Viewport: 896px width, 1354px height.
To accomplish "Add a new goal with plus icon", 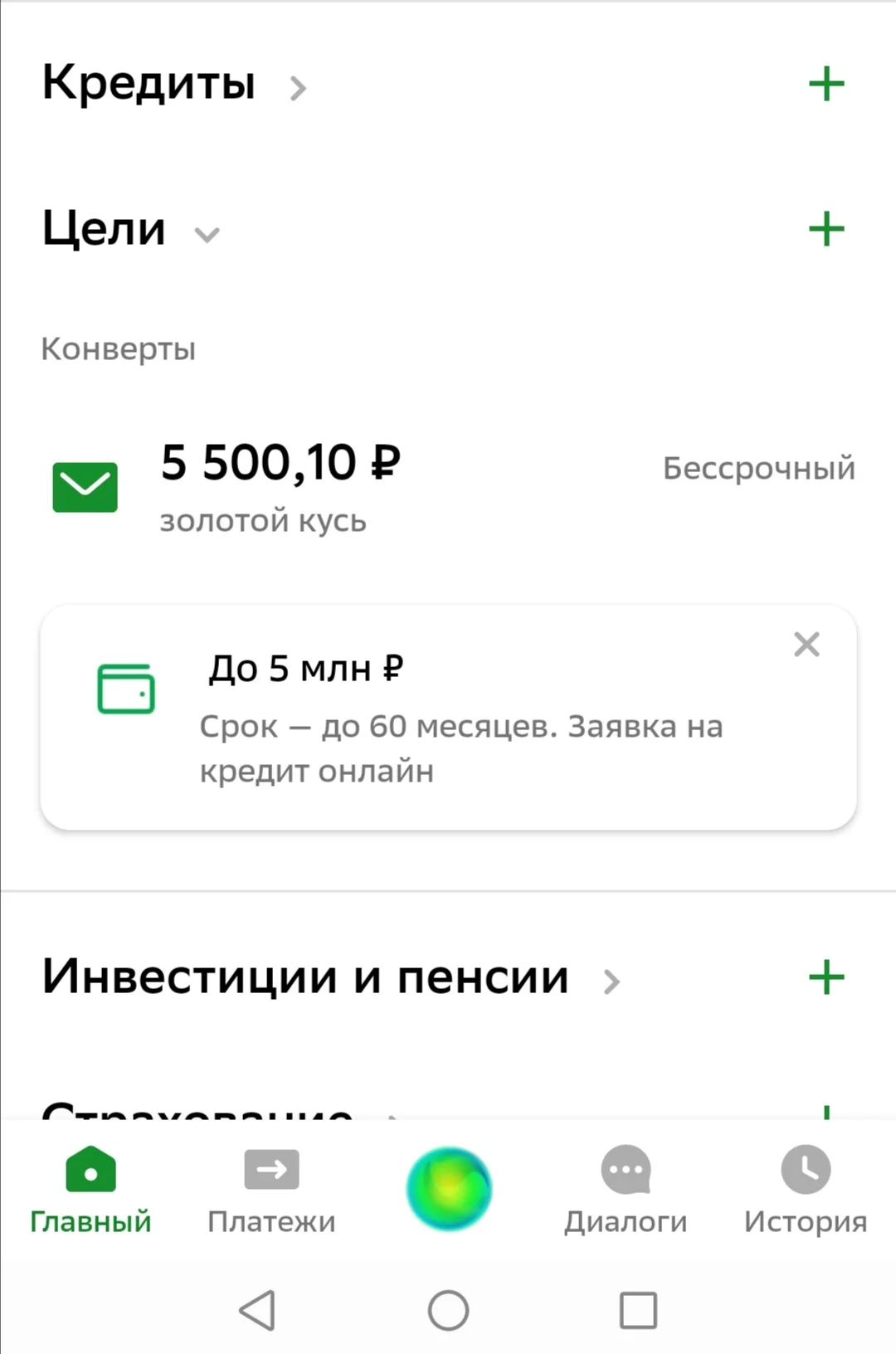I will click(x=826, y=229).
